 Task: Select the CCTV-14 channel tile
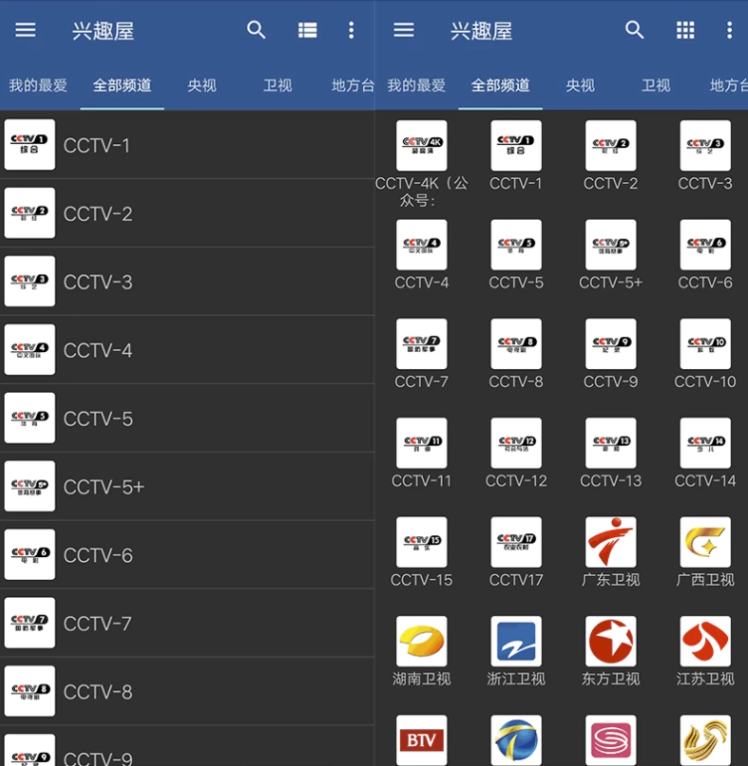tap(705, 443)
